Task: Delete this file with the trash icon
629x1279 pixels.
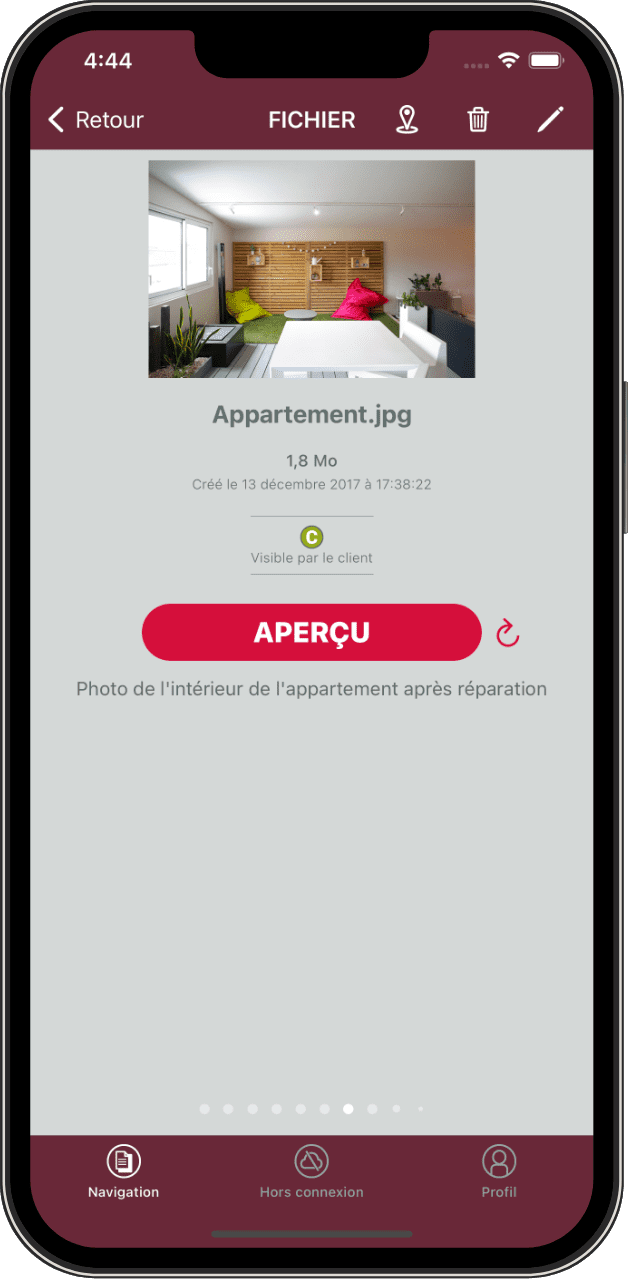Action: coord(478,120)
